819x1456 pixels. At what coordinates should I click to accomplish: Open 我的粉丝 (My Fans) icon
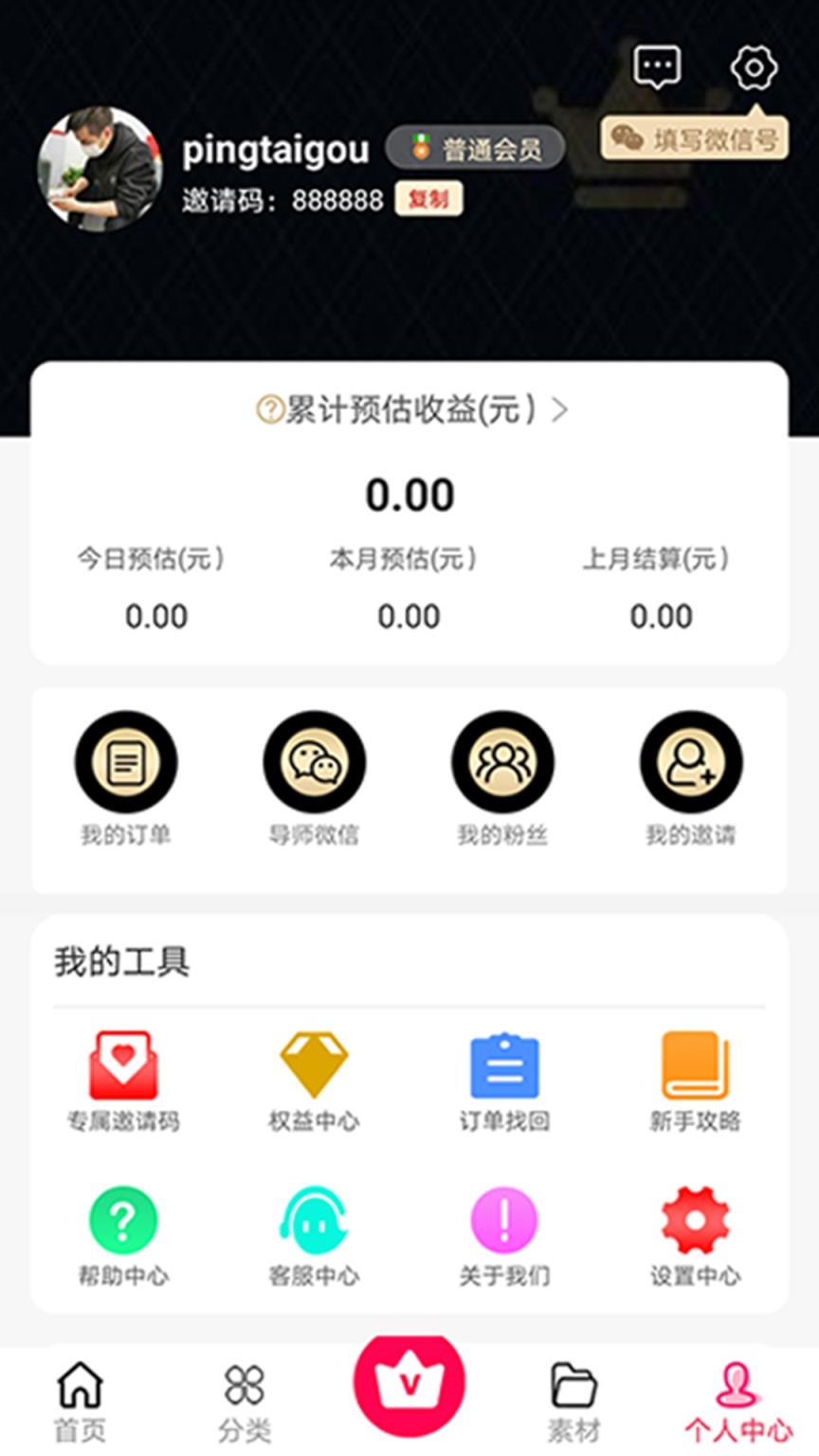503,761
